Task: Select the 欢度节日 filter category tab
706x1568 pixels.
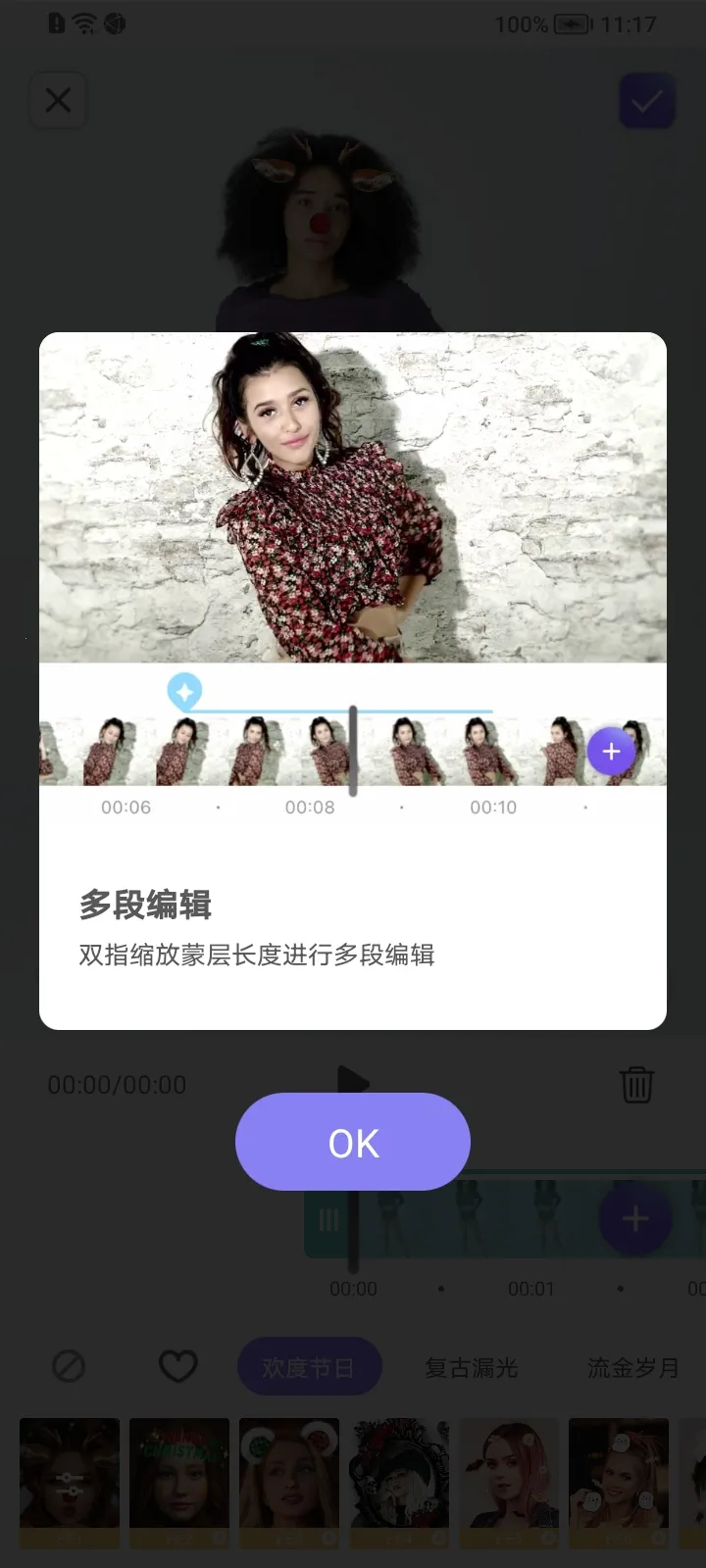Action: pyautogui.click(x=309, y=1366)
